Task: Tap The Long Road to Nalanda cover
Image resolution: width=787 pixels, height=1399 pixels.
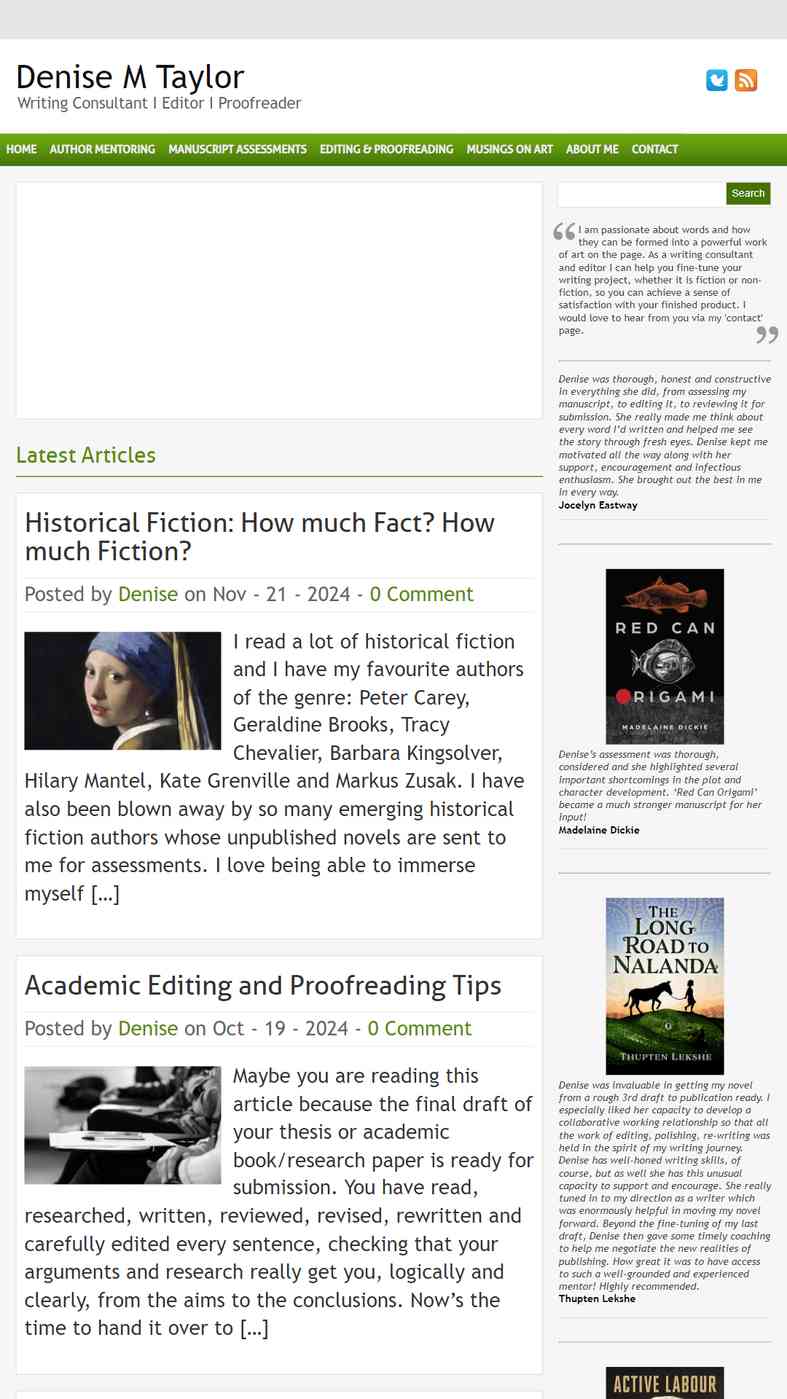Action: click(x=665, y=986)
